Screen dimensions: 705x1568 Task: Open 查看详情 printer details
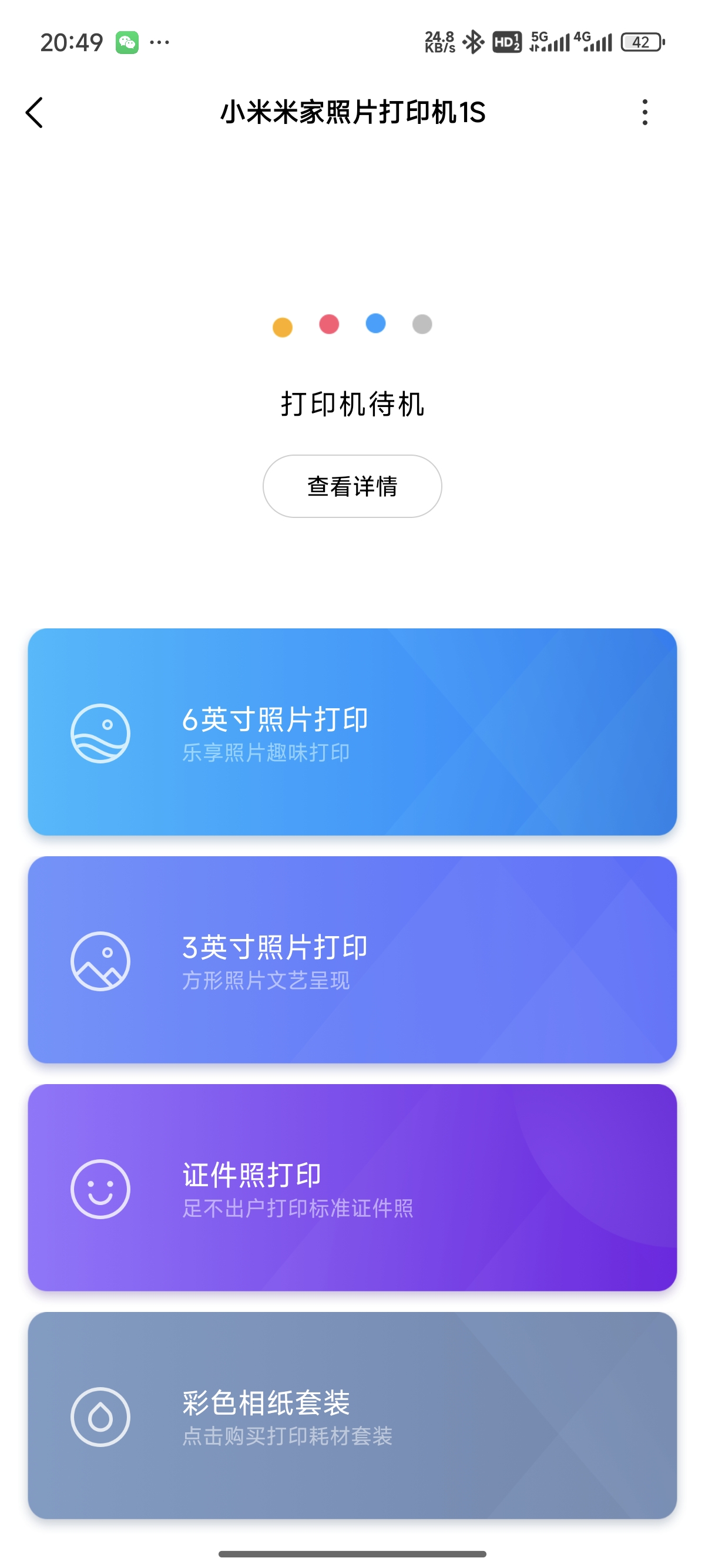pyautogui.click(x=352, y=486)
